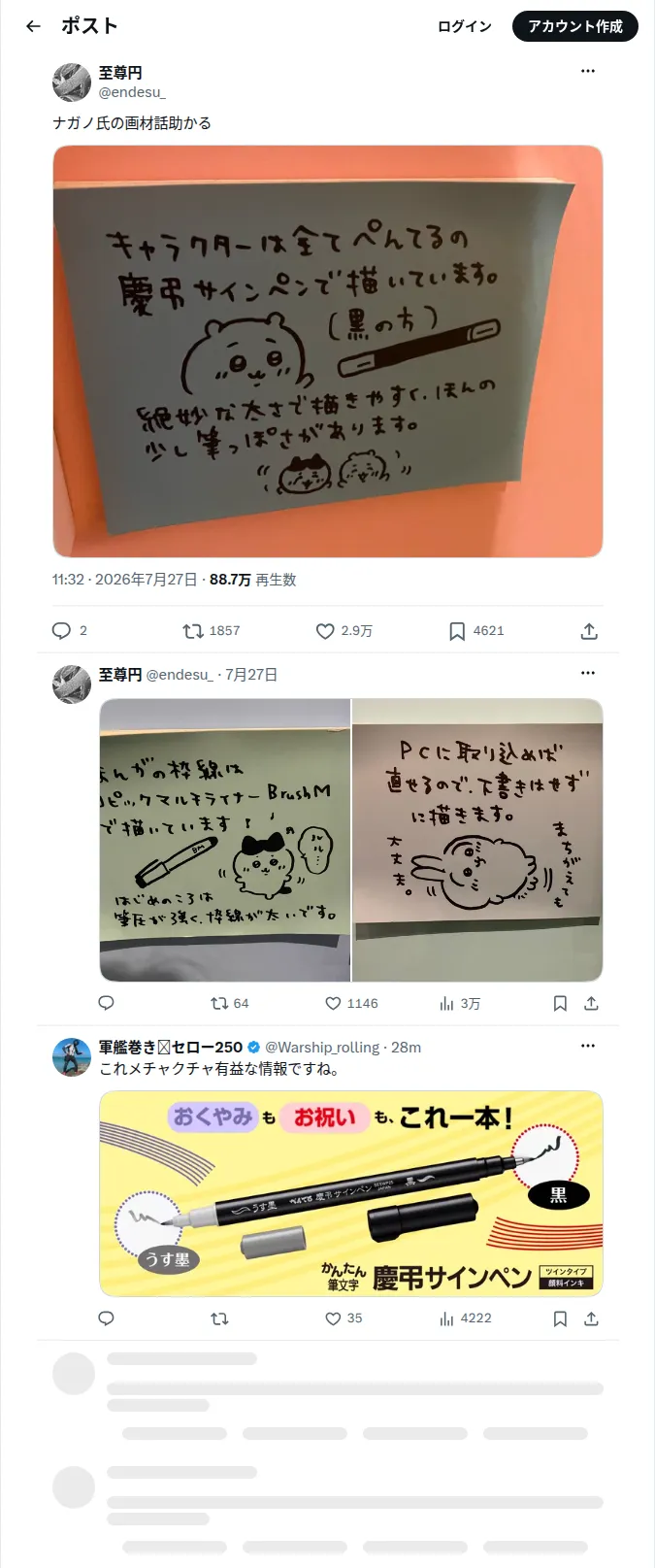Viewport: 655px width, 1568px height.
Task: Repost the main post showing 1857 reposts
Action: [x=212, y=631]
